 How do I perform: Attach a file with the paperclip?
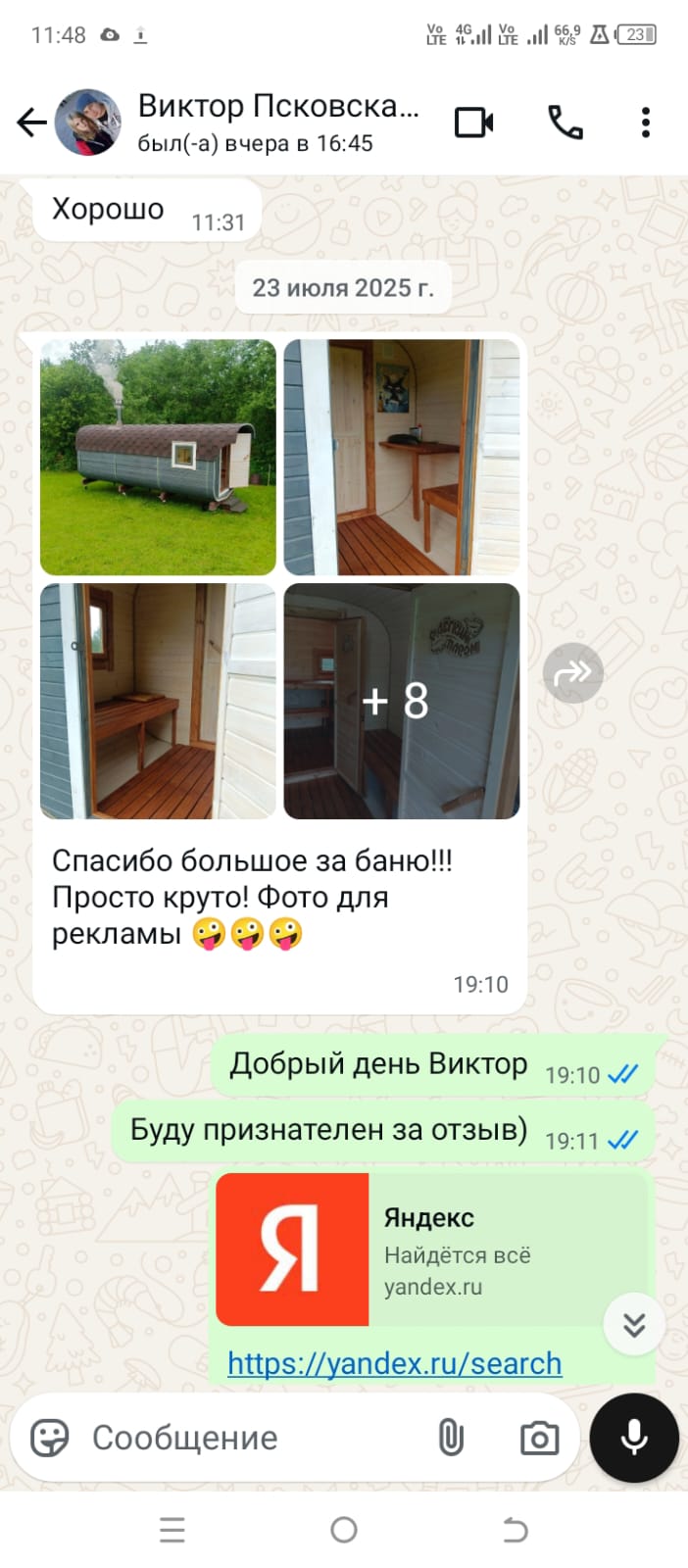pyautogui.click(x=450, y=1438)
